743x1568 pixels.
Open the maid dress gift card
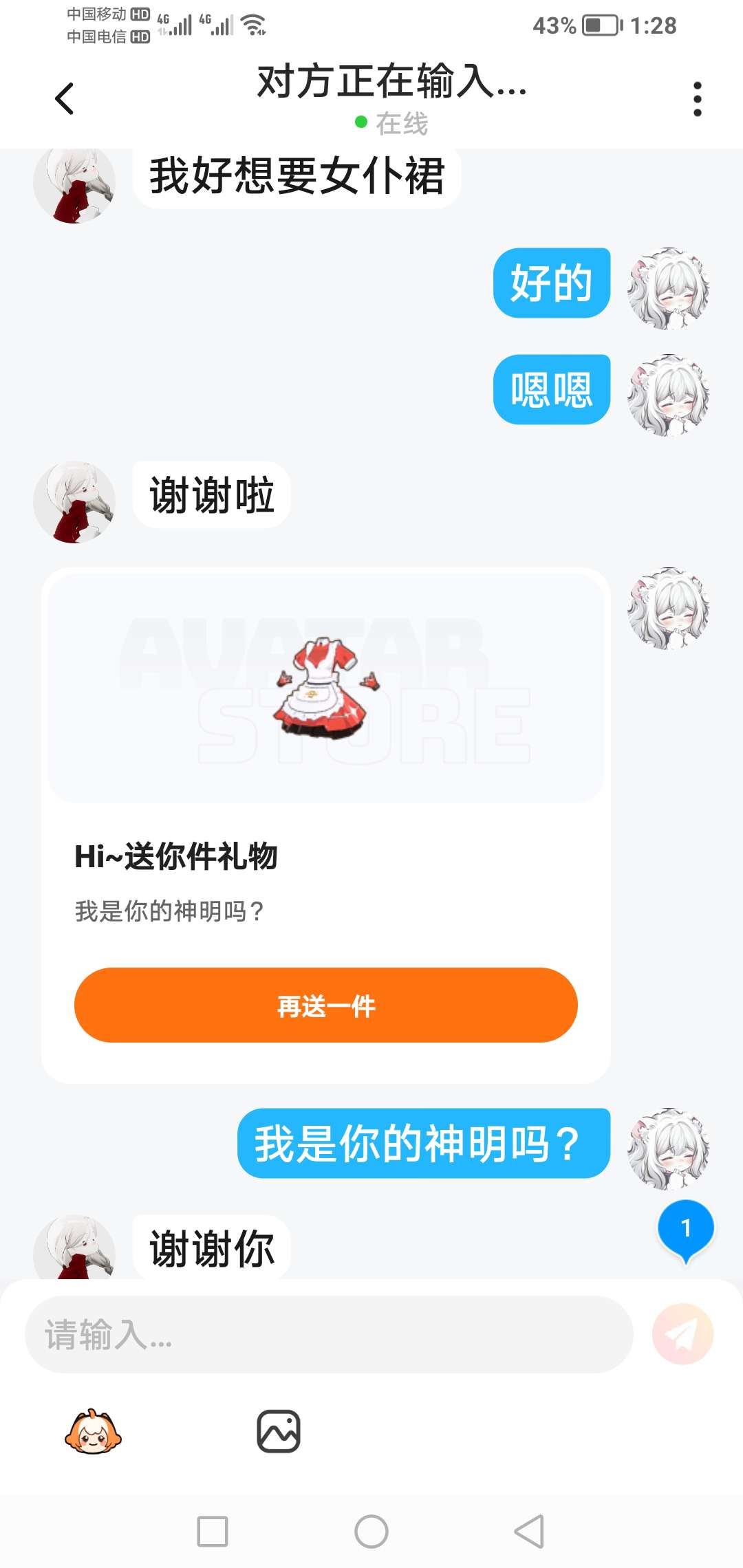pyautogui.click(x=326, y=825)
